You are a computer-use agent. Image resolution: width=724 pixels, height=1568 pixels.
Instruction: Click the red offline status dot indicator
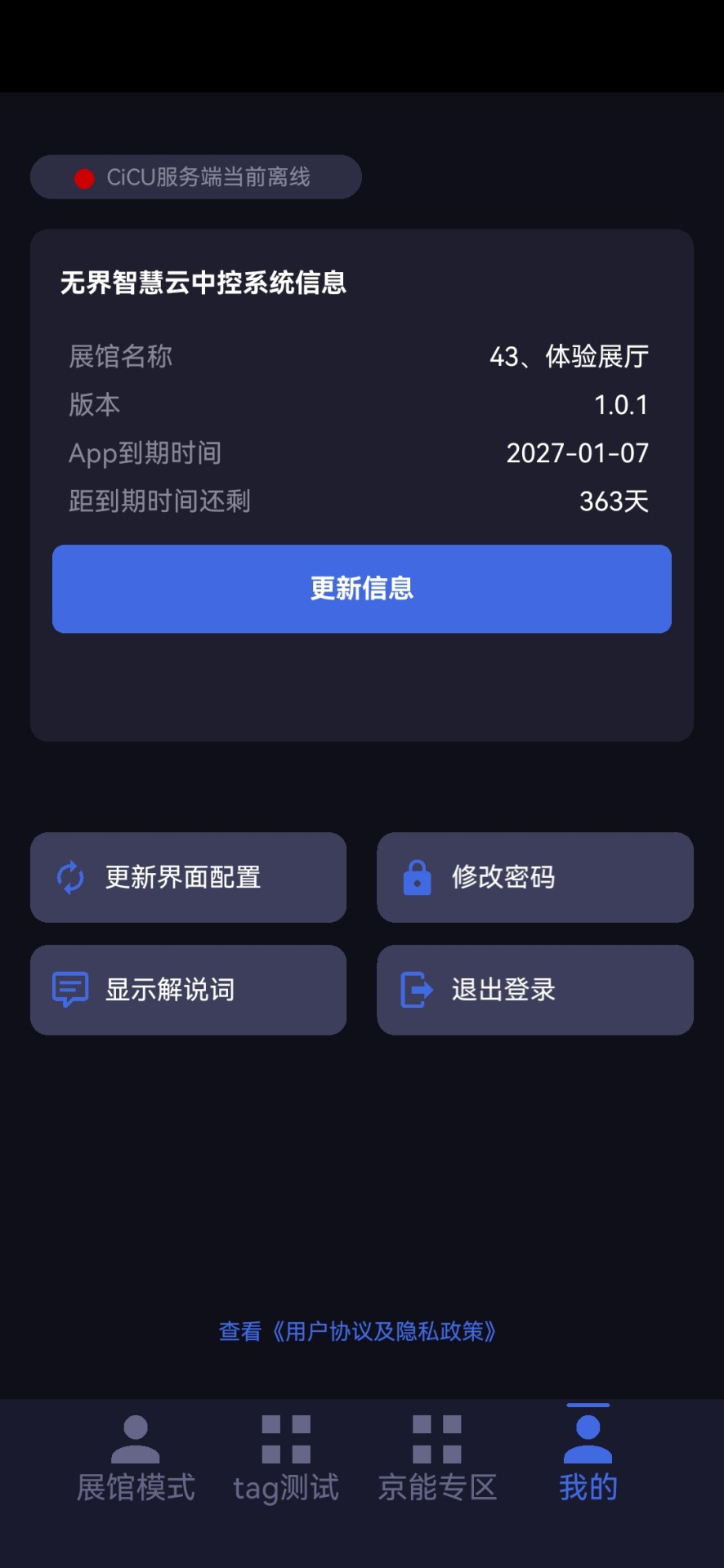[84, 177]
